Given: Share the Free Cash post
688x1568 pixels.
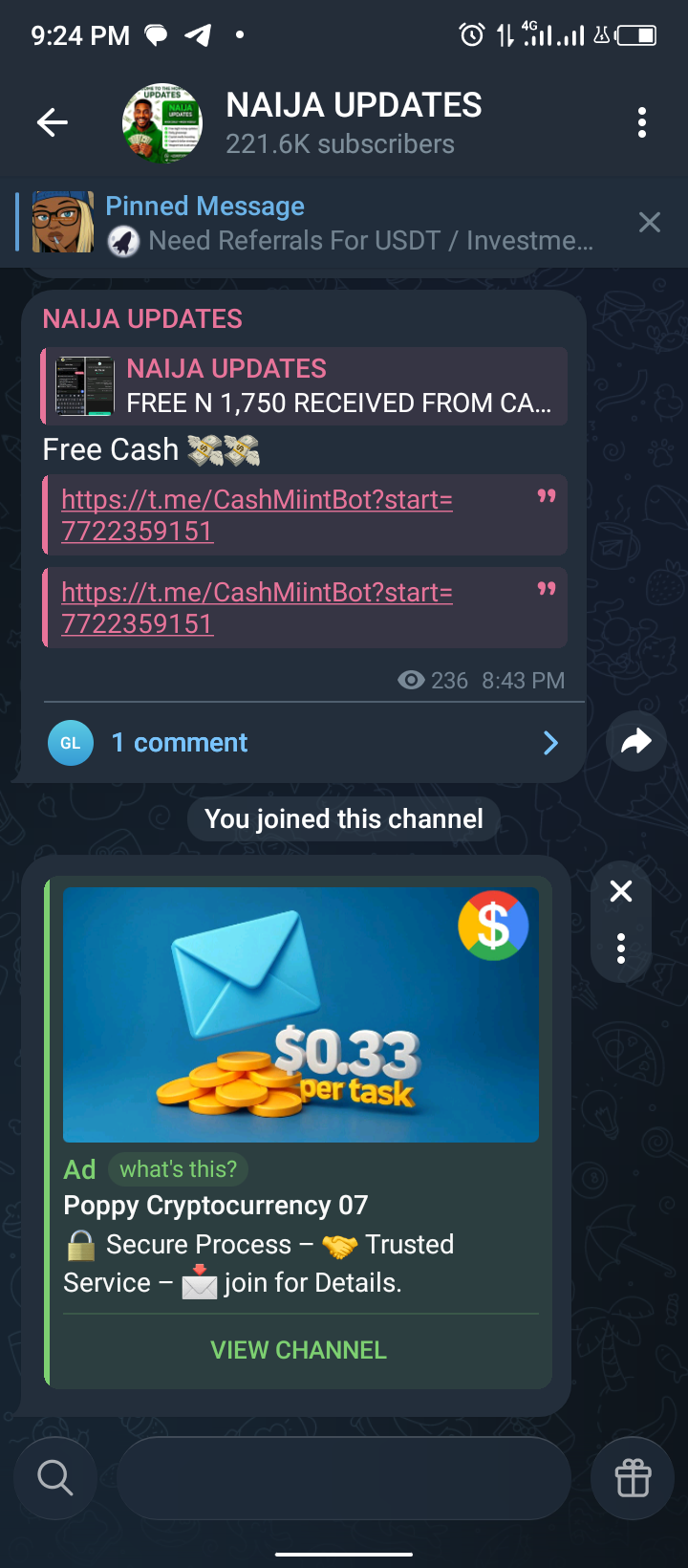Looking at the screenshot, I should [636, 741].
